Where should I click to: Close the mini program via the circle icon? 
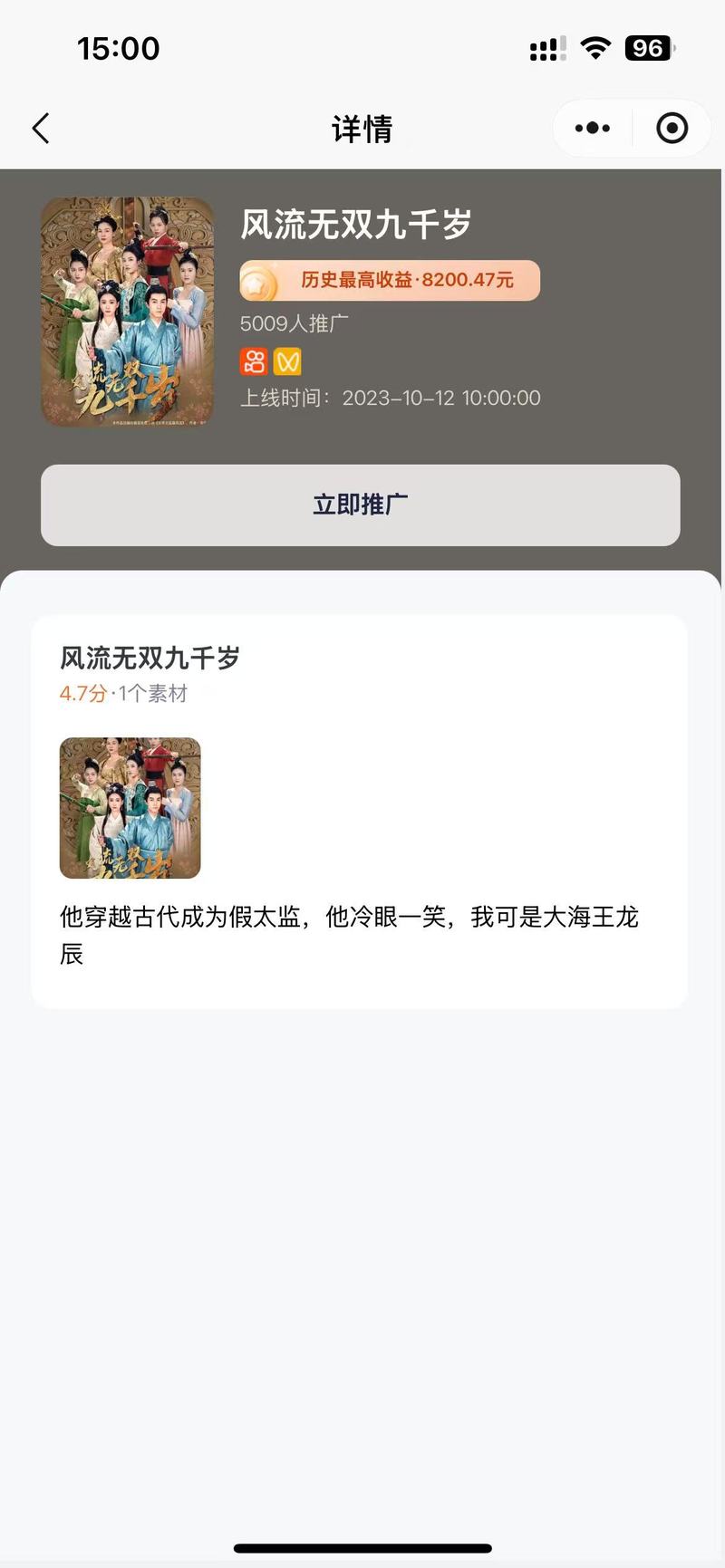[x=672, y=129]
